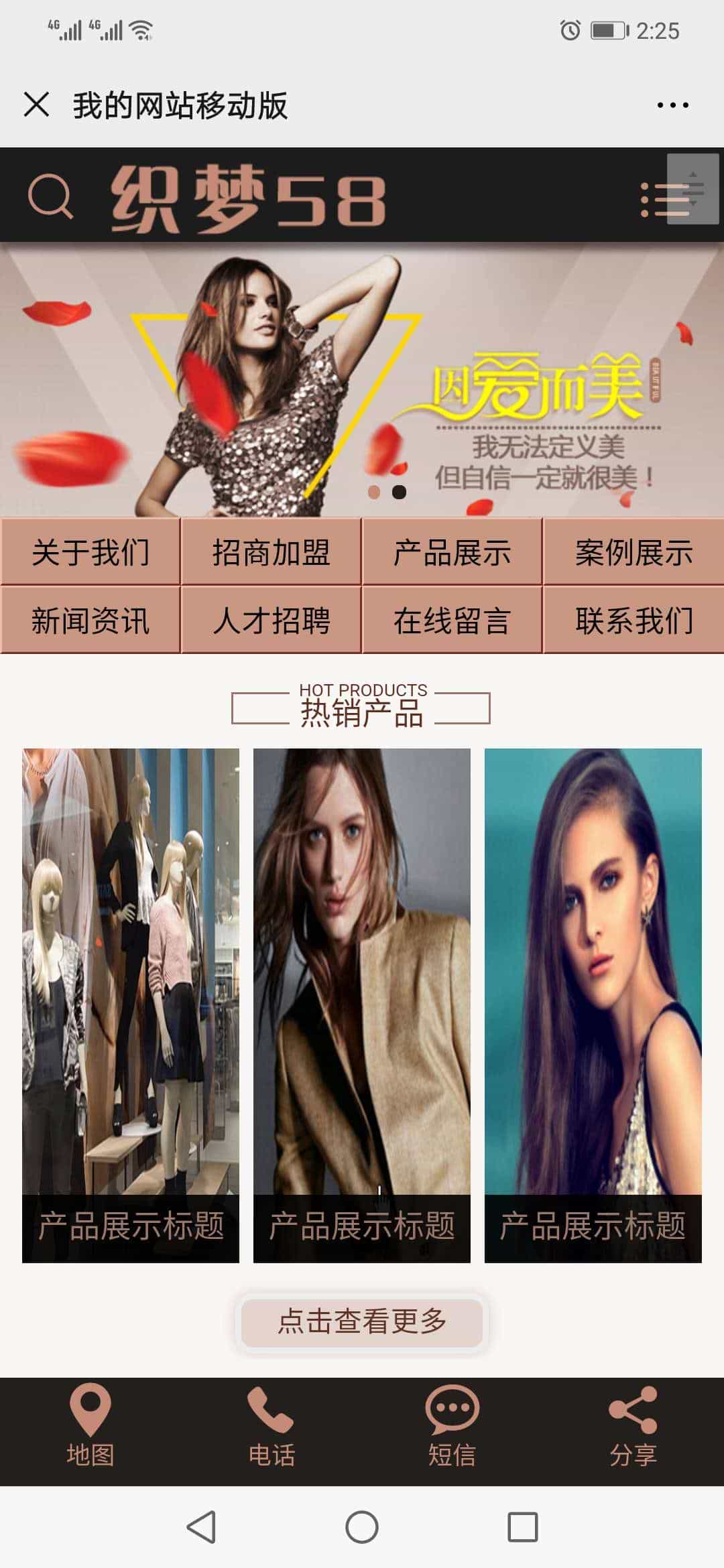Open the teal background product card

coord(593,1005)
